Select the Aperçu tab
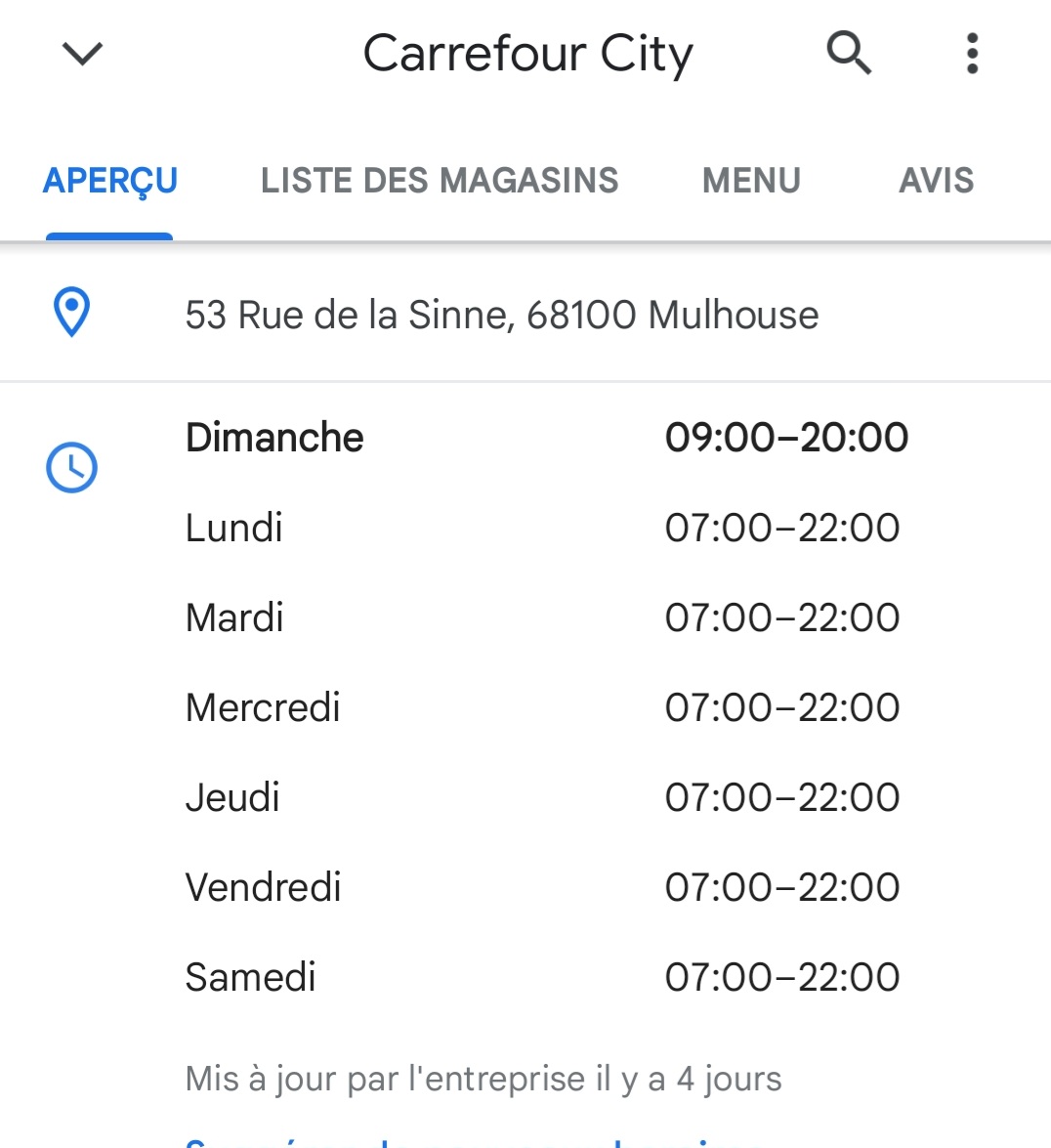1051x1148 pixels. [x=110, y=181]
